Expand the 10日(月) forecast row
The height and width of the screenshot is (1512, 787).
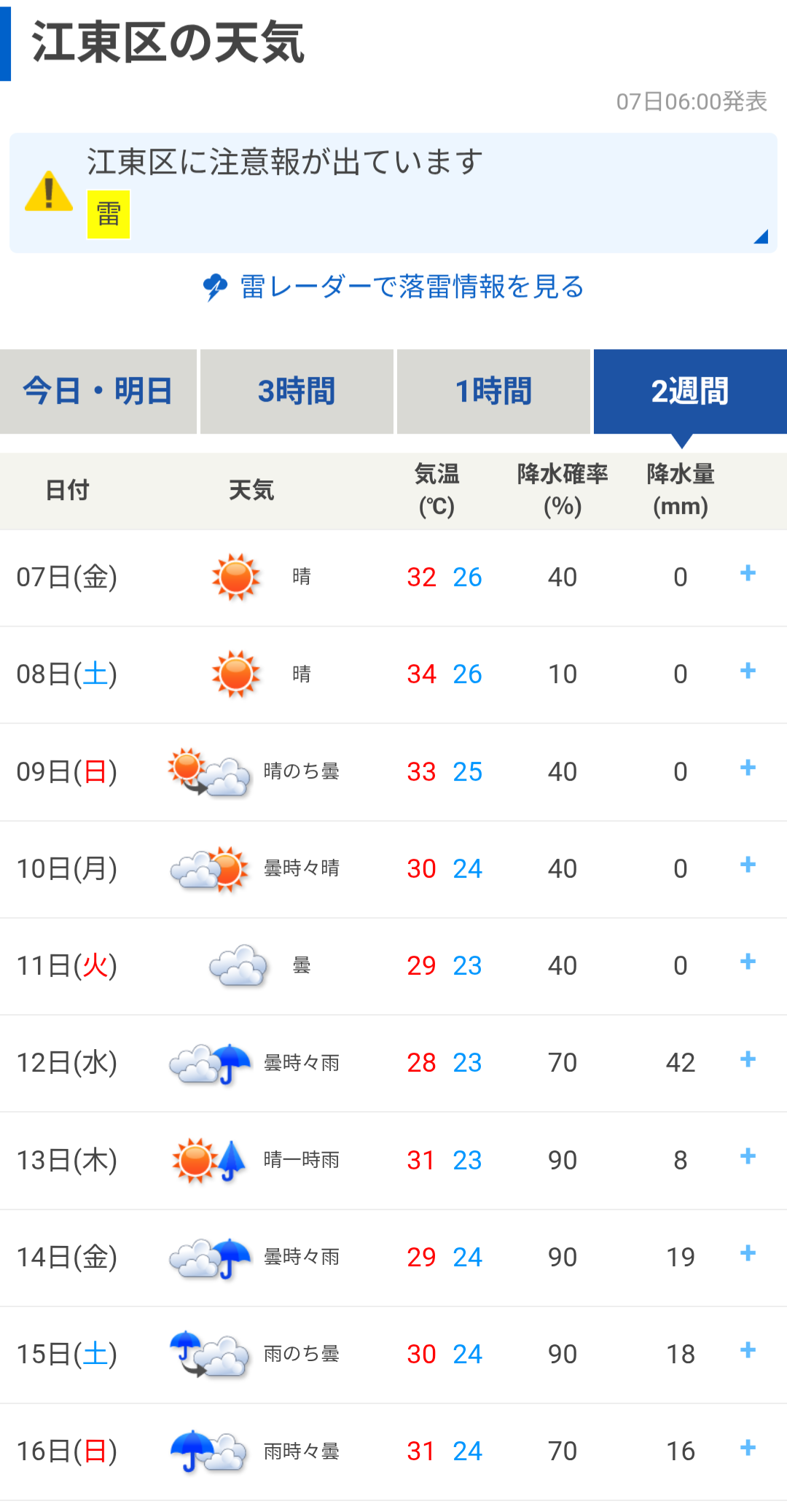pyautogui.click(x=748, y=865)
